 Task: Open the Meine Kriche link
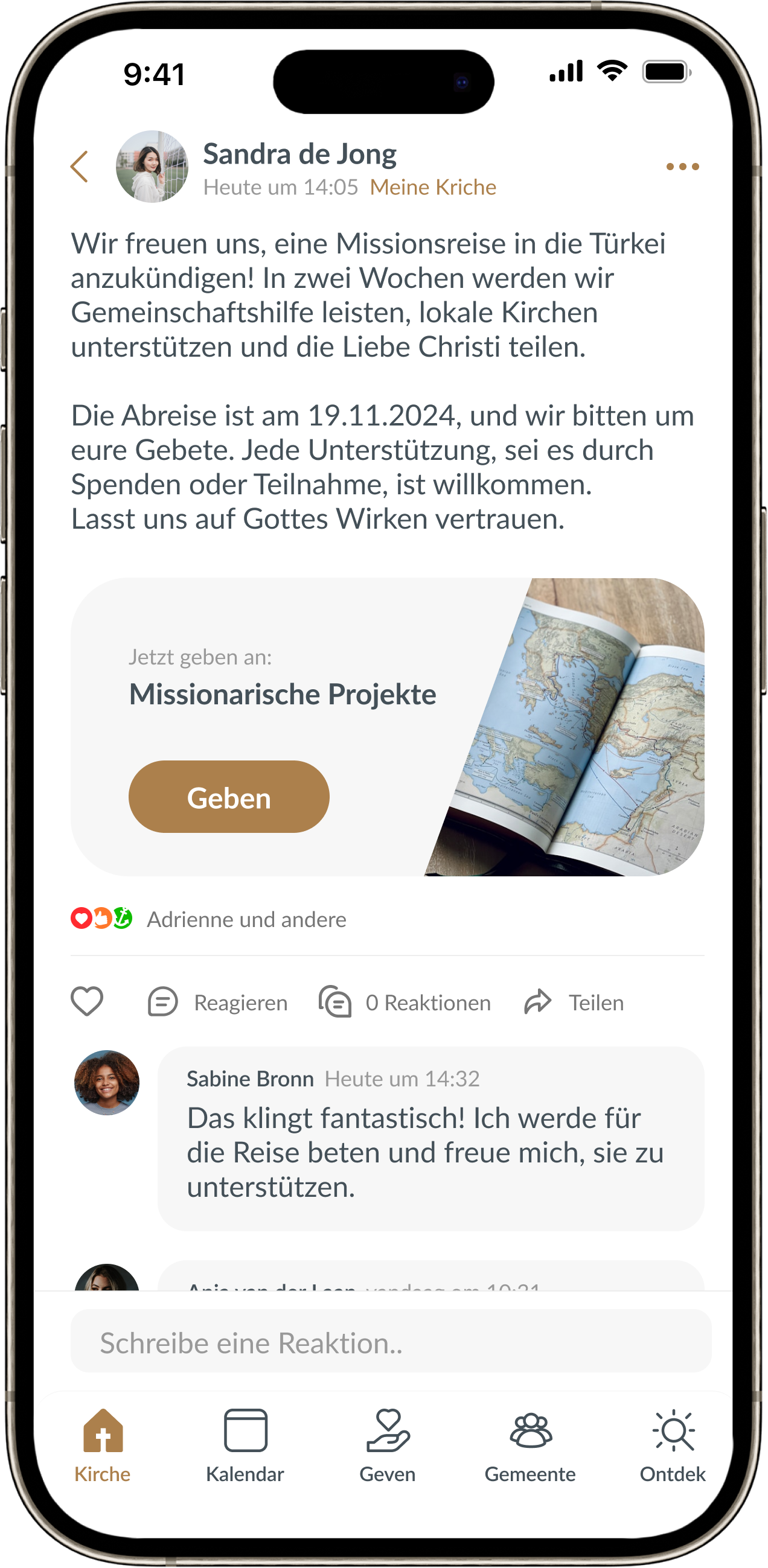432,187
